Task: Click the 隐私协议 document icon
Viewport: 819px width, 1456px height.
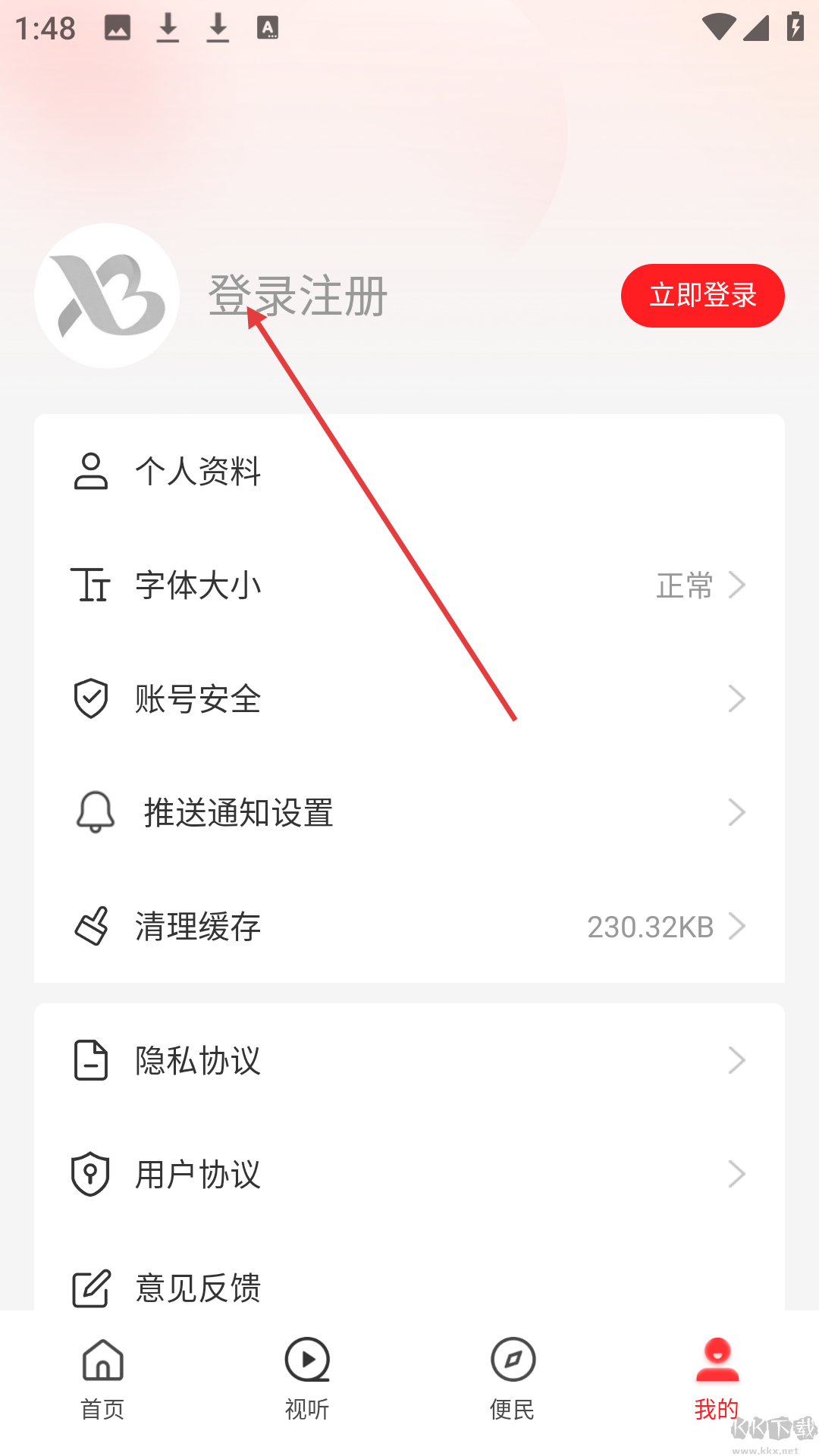Action: (x=89, y=1061)
